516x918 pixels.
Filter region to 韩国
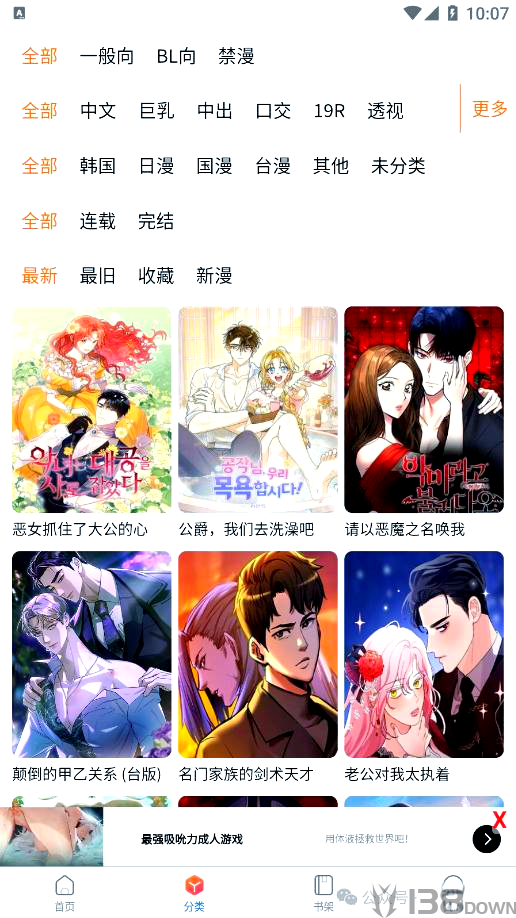[x=98, y=166]
